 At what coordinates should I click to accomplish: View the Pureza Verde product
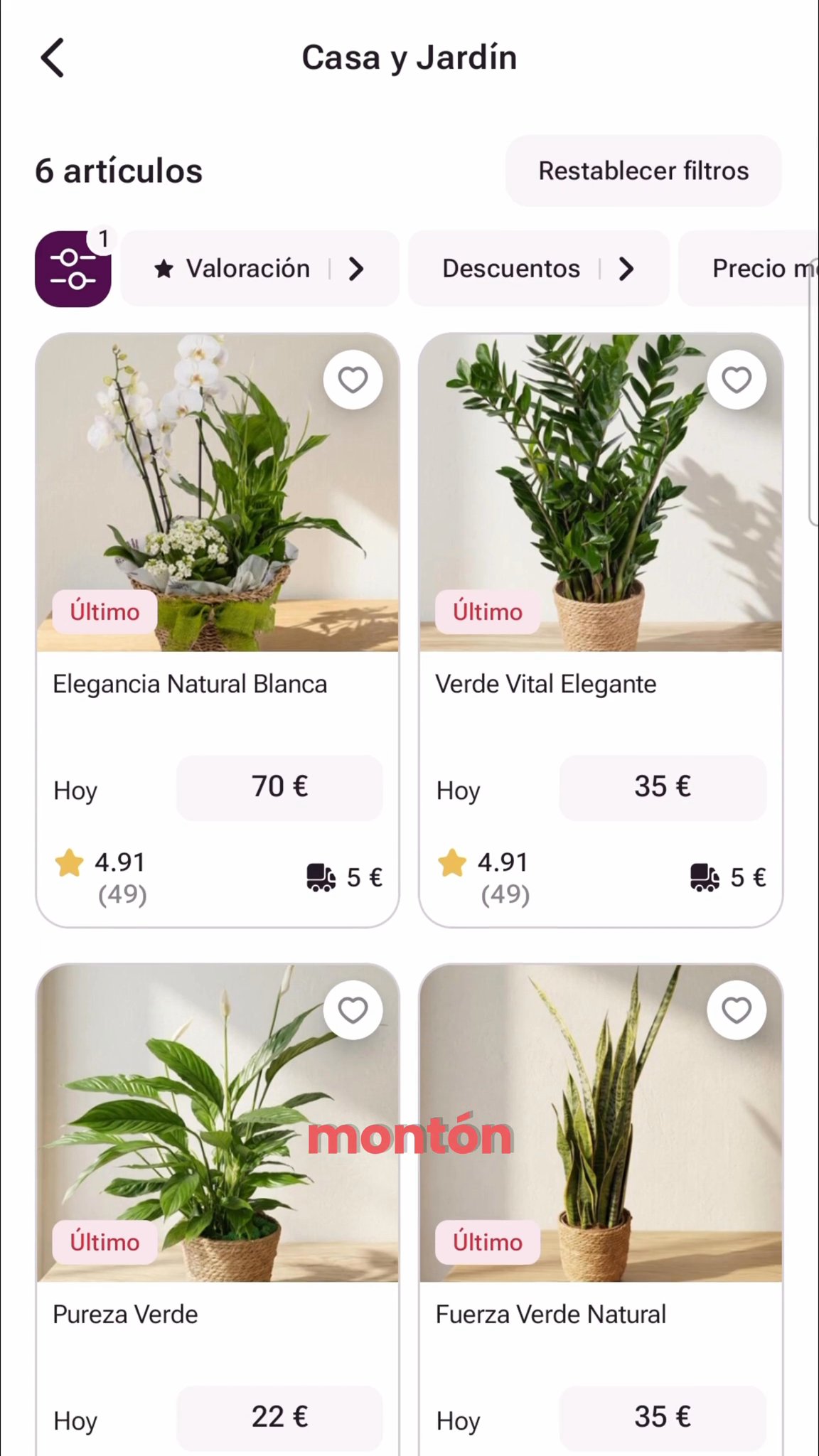point(218,1210)
